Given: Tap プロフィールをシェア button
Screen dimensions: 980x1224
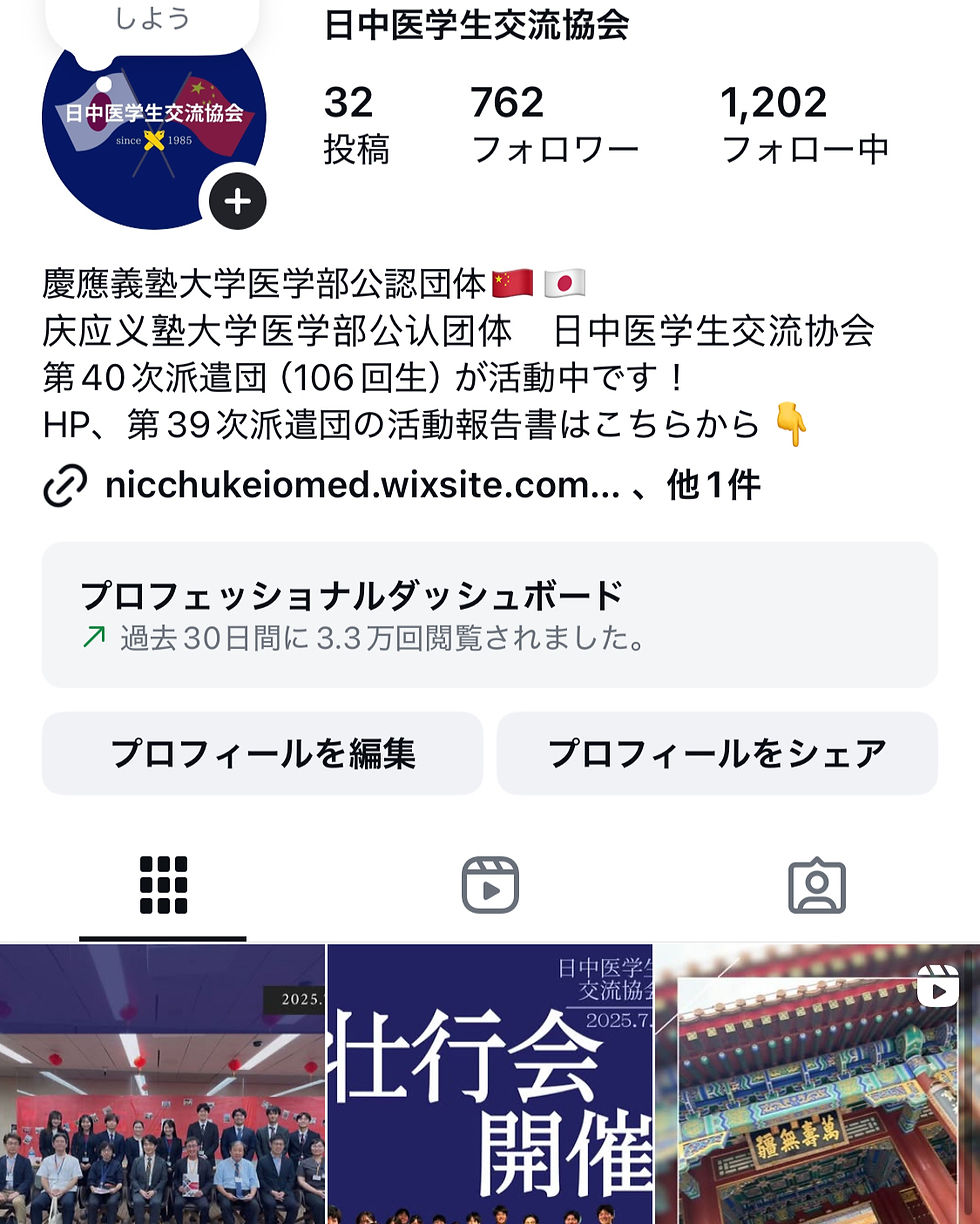Looking at the screenshot, I should (x=717, y=753).
